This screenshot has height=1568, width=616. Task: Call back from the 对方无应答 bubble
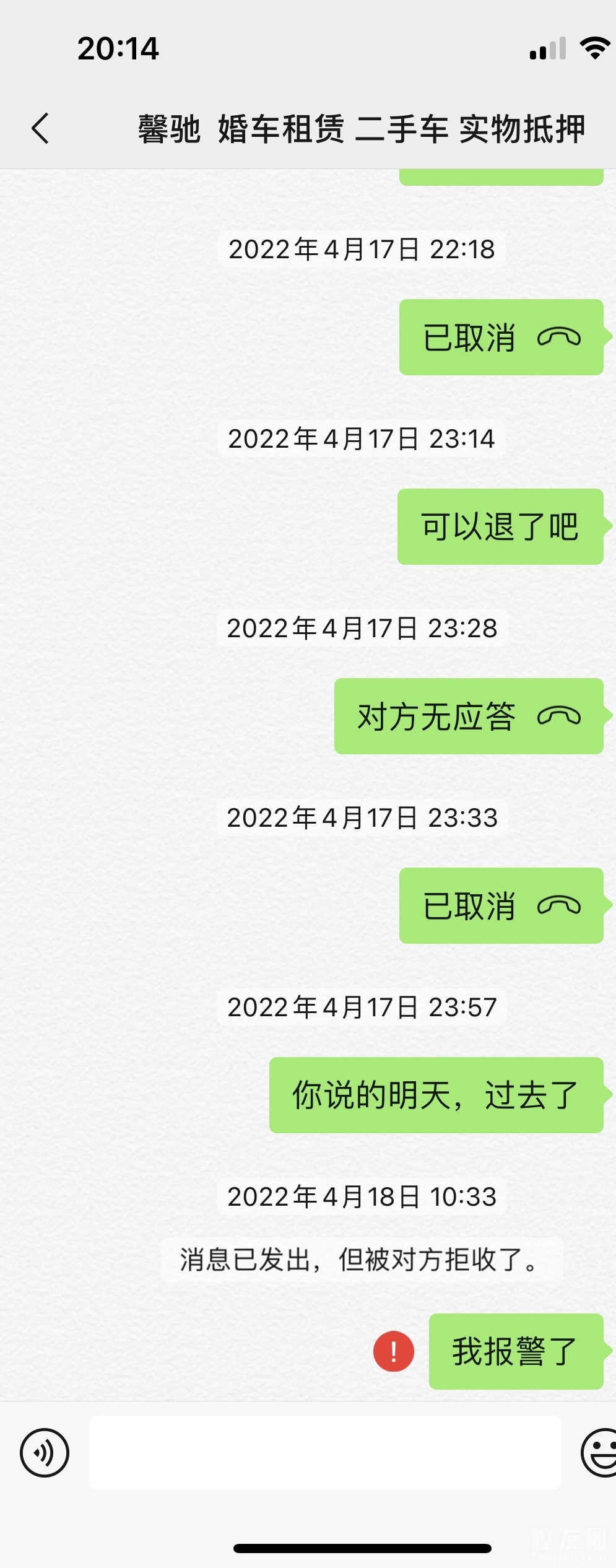click(469, 716)
